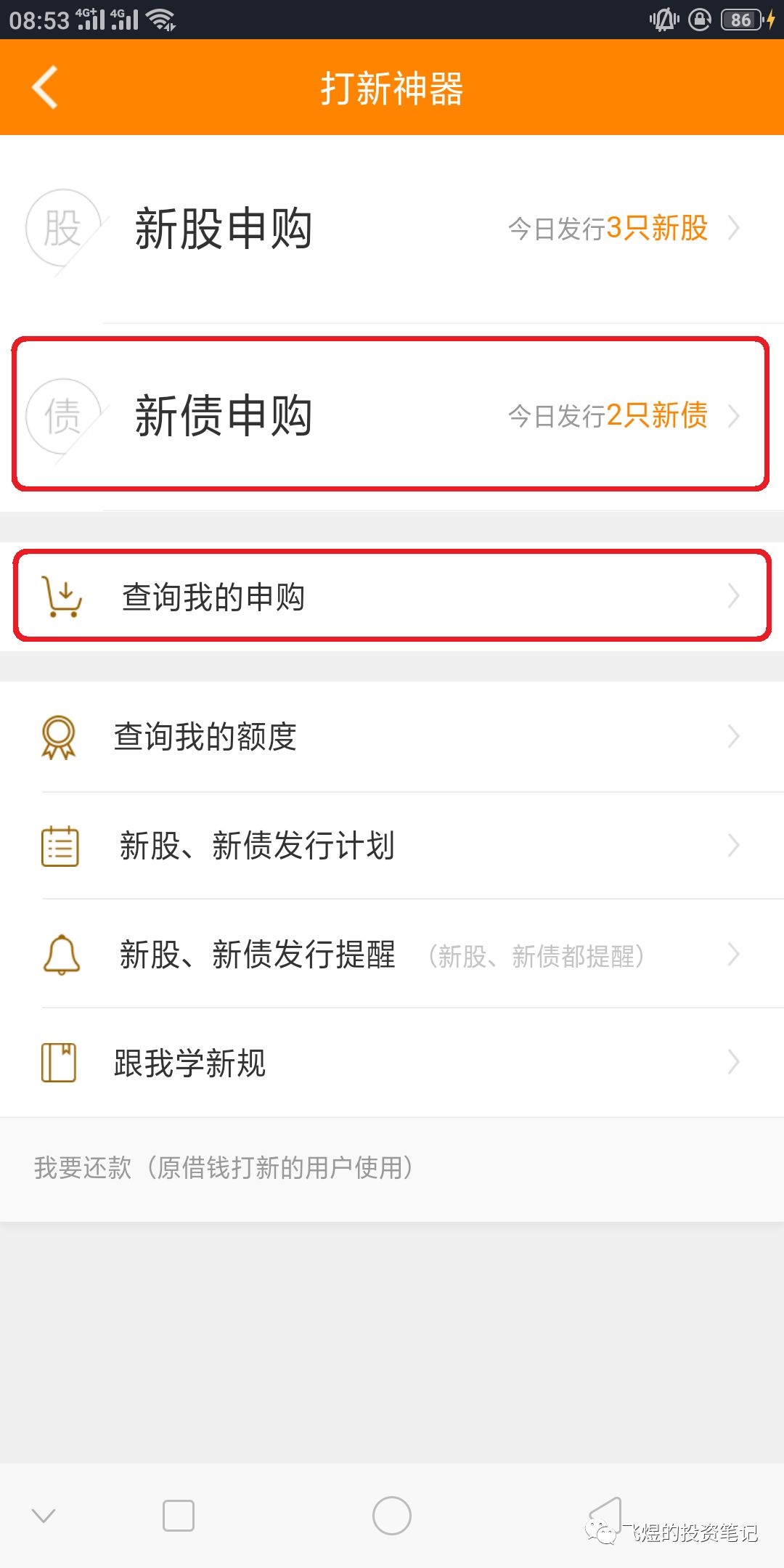Click the shopping cart icon beside 查询我的申购
784x1568 pixels.
pos(62,597)
